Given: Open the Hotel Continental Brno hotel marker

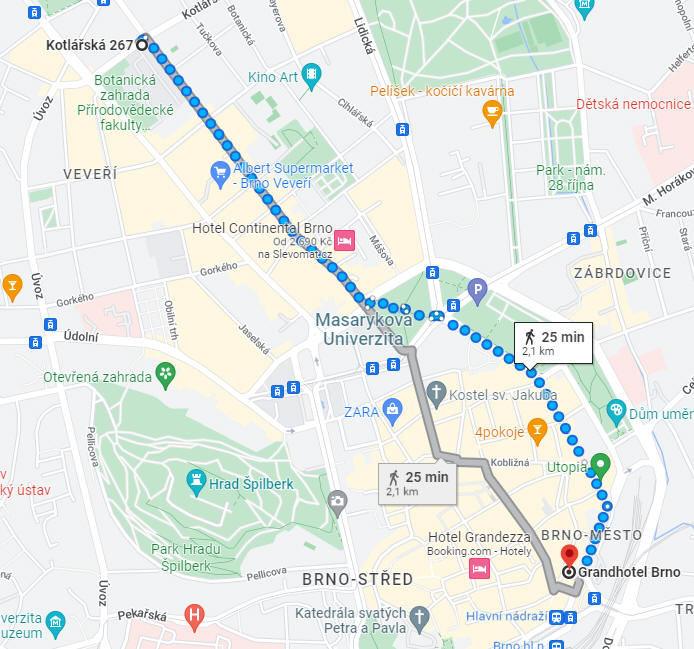Looking at the screenshot, I should [x=344, y=240].
